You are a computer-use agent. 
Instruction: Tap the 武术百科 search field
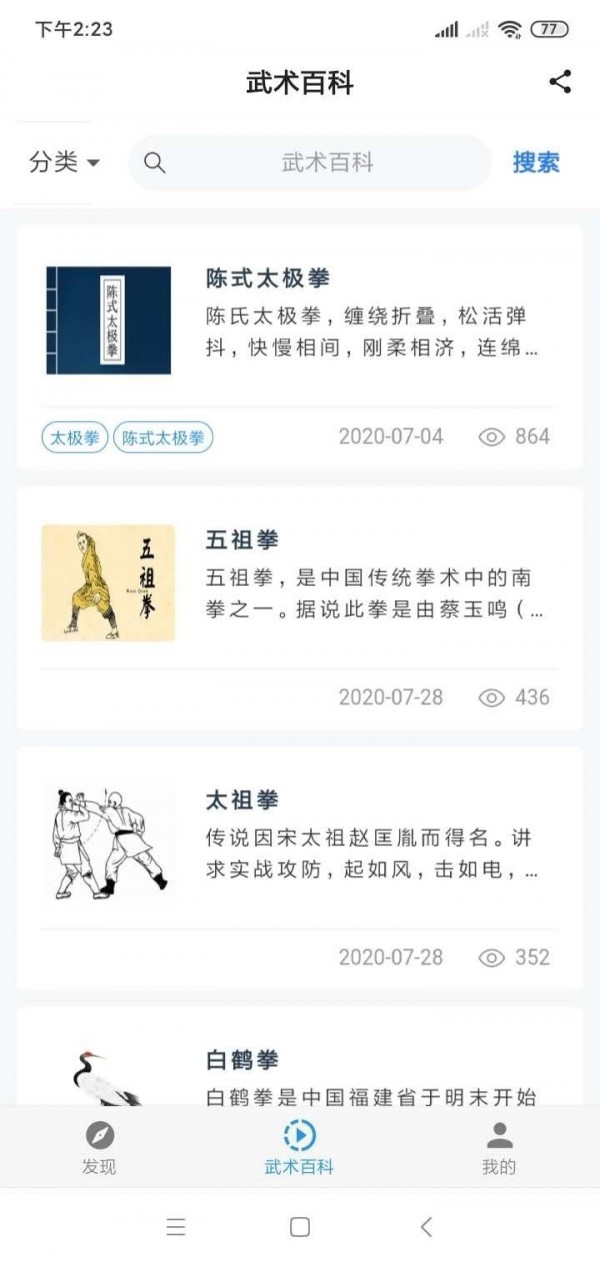coord(310,163)
